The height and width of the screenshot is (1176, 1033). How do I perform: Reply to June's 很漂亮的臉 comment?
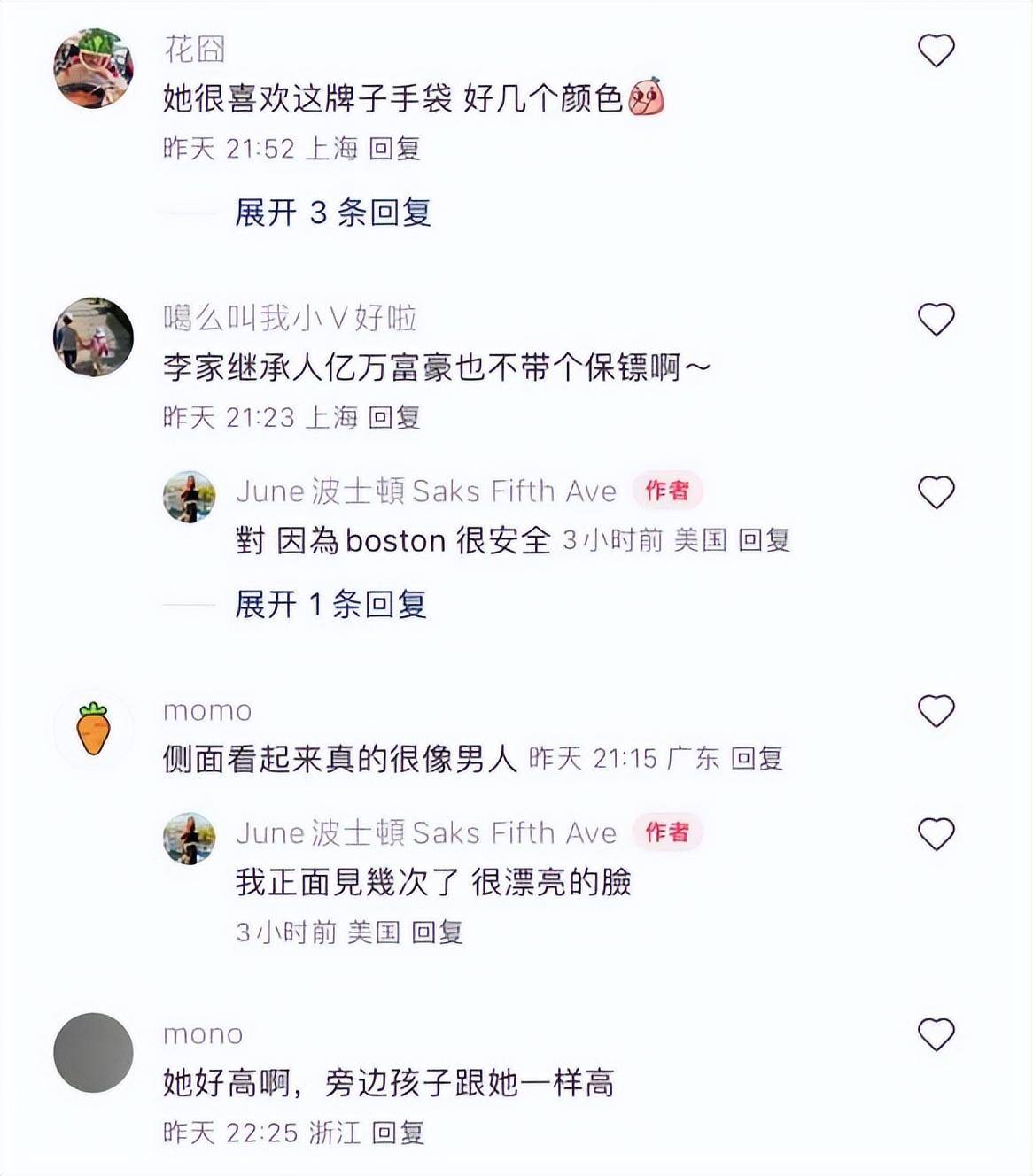tap(438, 932)
